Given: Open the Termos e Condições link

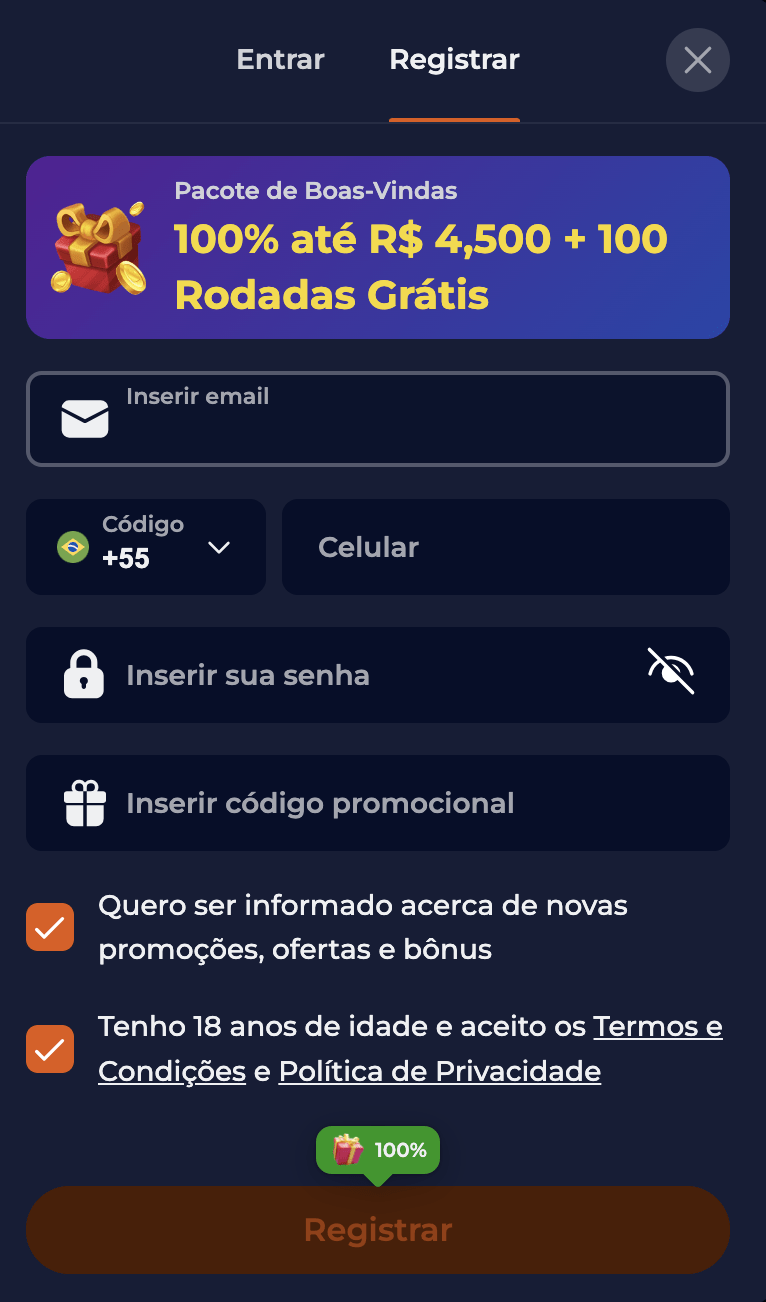Looking at the screenshot, I should tap(657, 1028).
